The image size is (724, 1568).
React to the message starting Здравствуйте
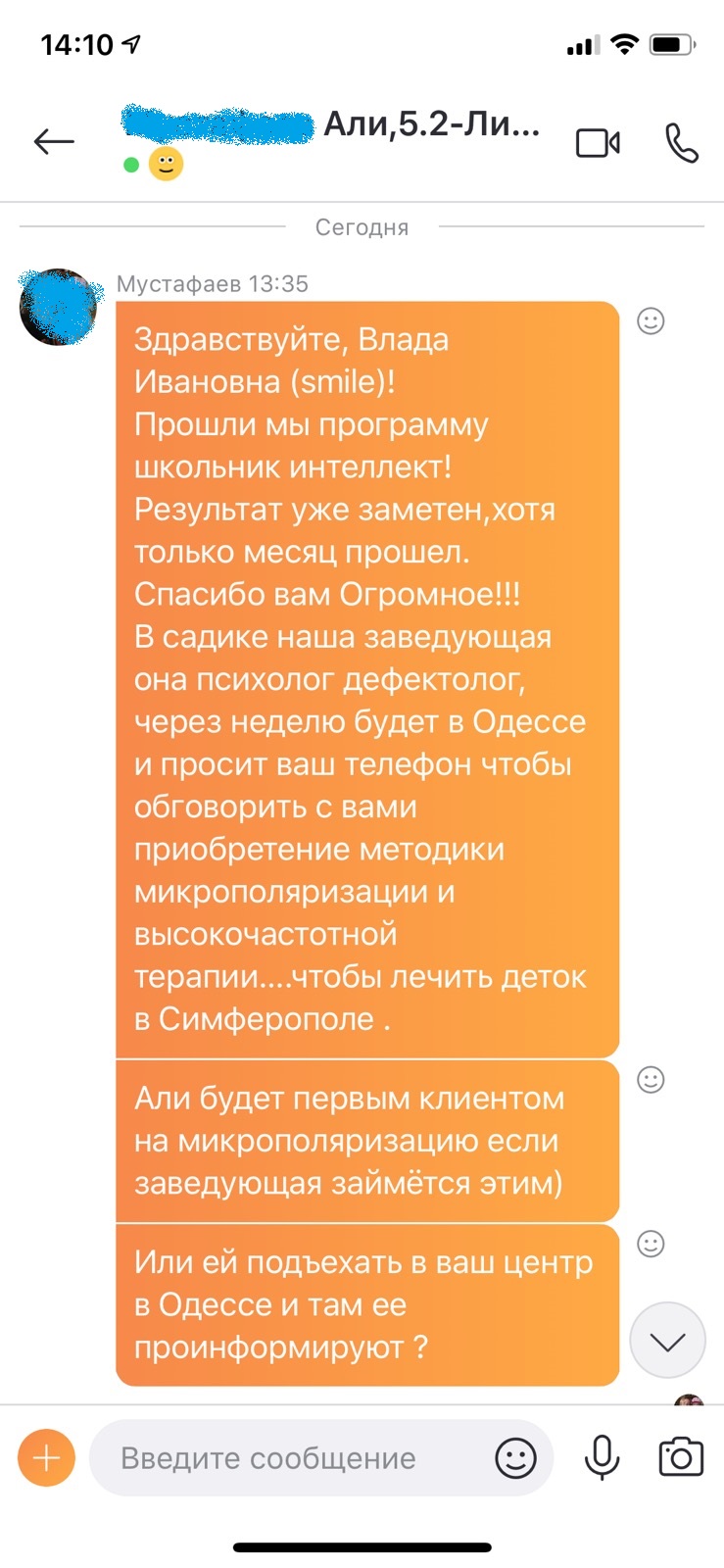point(652,320)
